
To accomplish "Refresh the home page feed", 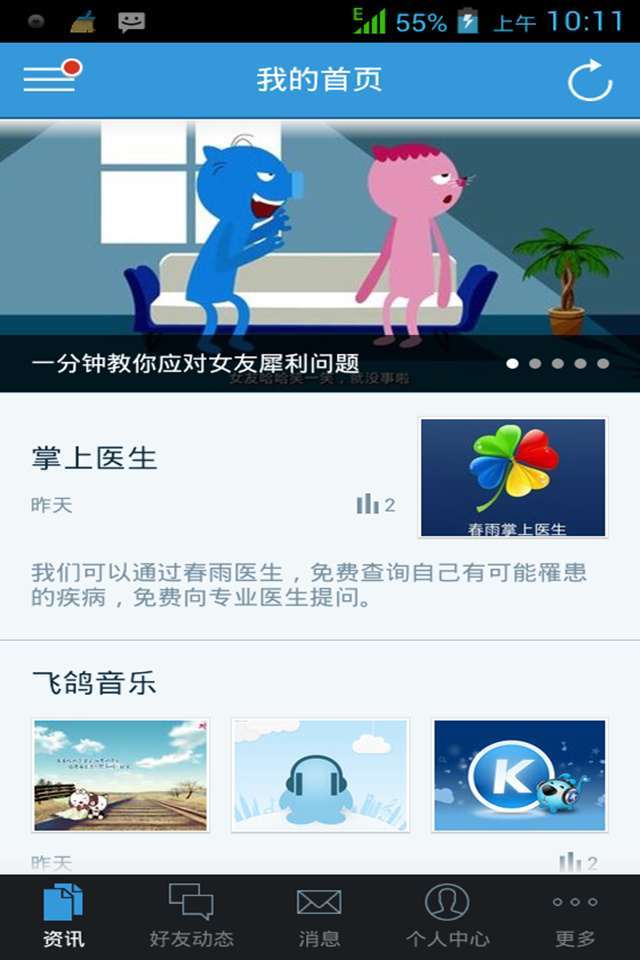I will 590,80.
